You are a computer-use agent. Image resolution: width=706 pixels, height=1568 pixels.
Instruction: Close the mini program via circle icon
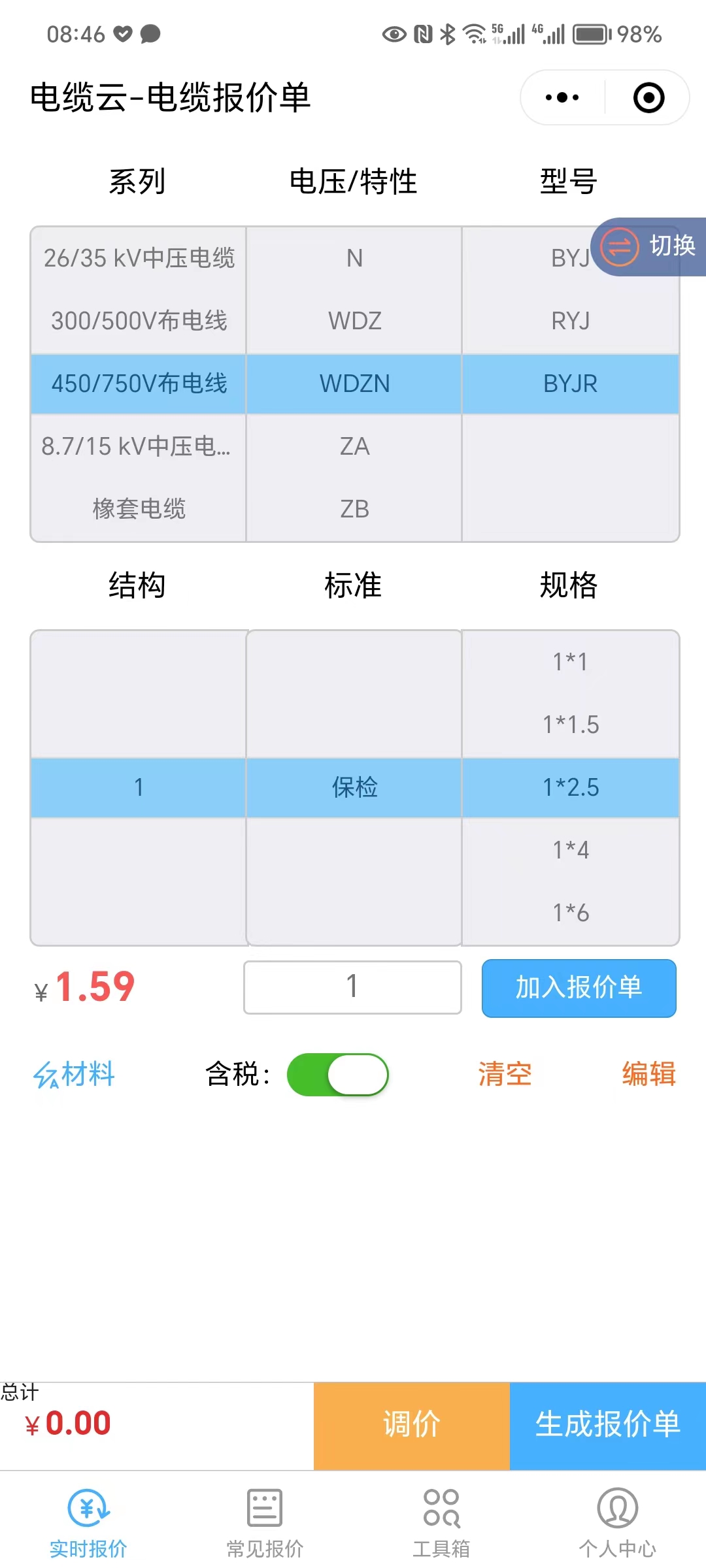point(648,98)
